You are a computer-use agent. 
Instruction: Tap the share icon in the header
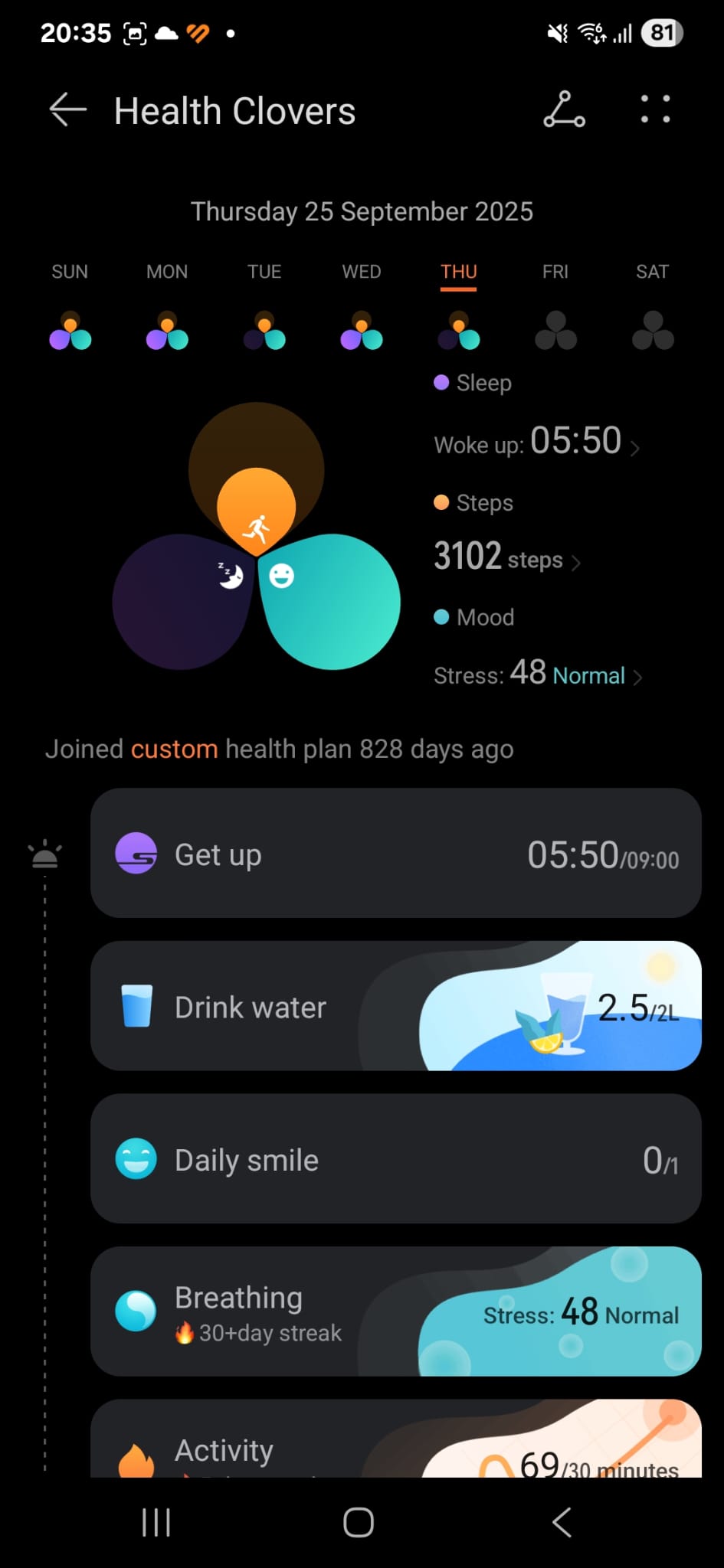coord(564,110)
